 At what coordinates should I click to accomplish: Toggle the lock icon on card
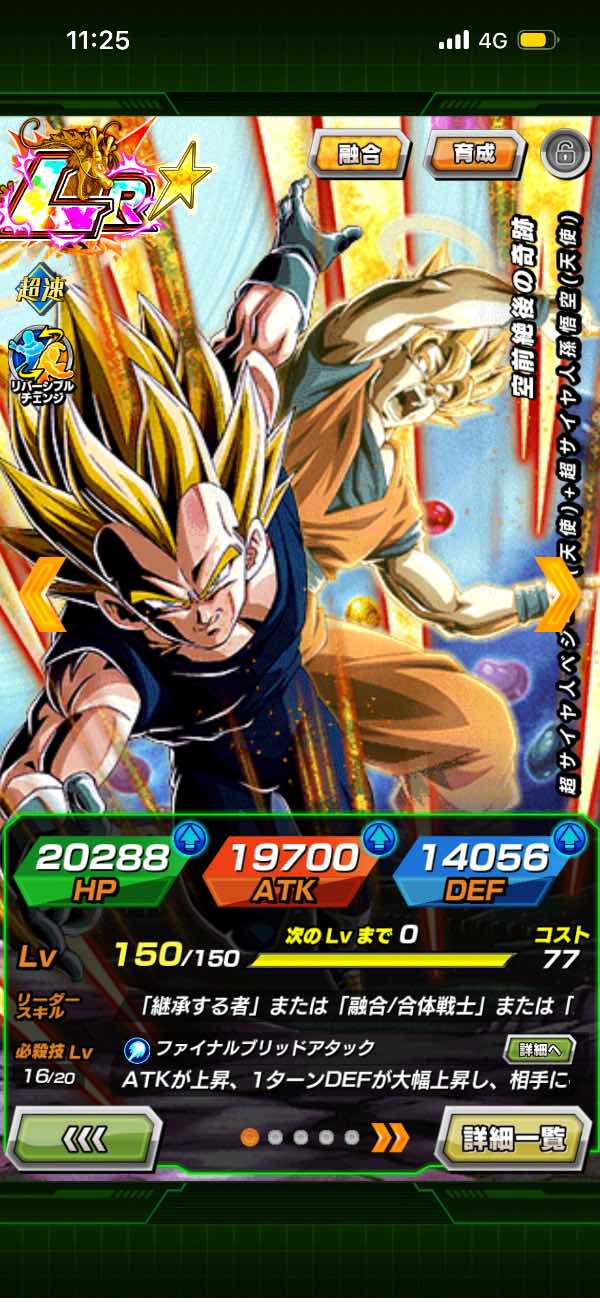pyautogui.click(x=565, y=154)
